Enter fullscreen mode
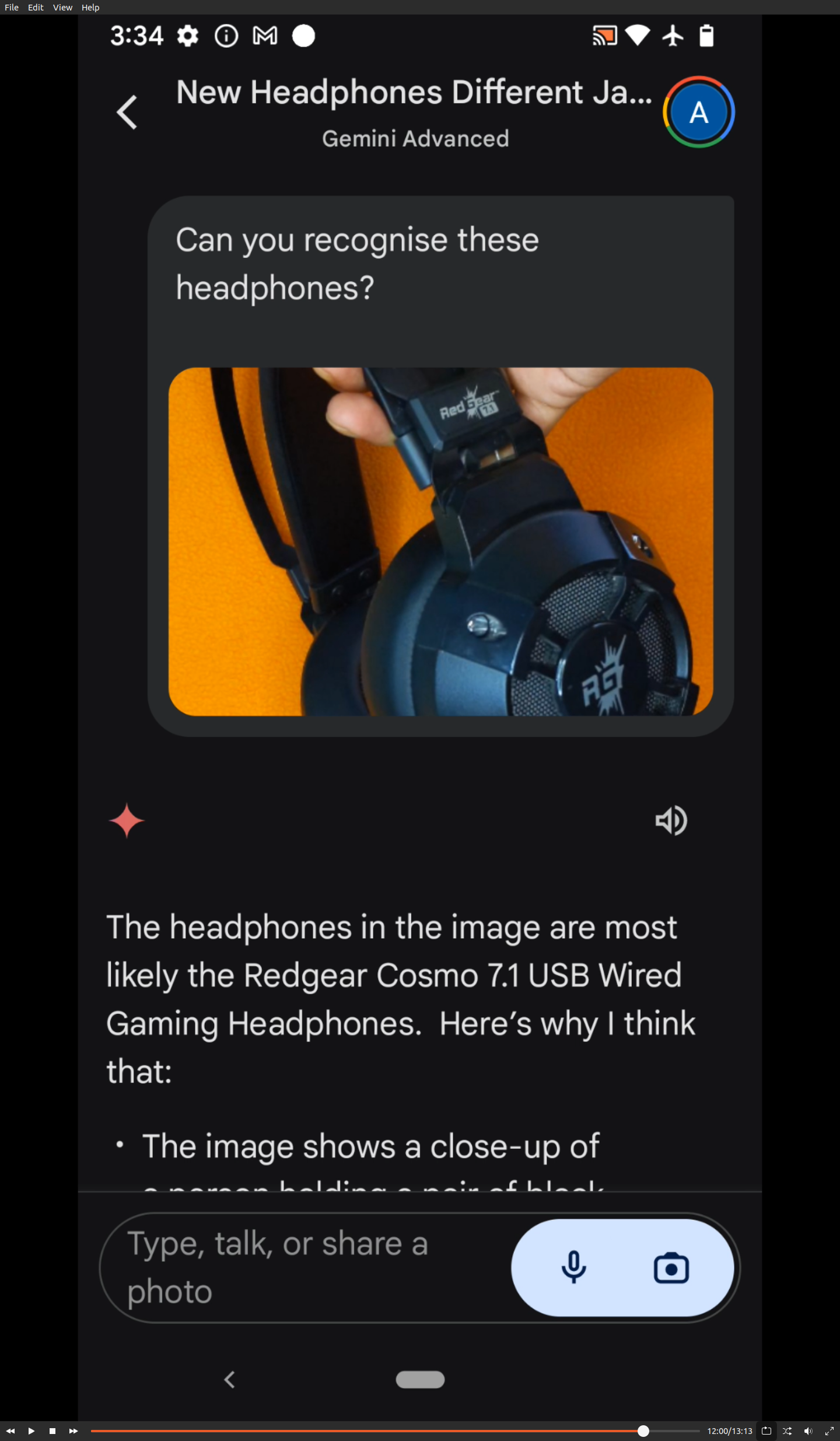Viewport: 840px width, 1441px height. pyautogui.click(x=829, y=1430)
